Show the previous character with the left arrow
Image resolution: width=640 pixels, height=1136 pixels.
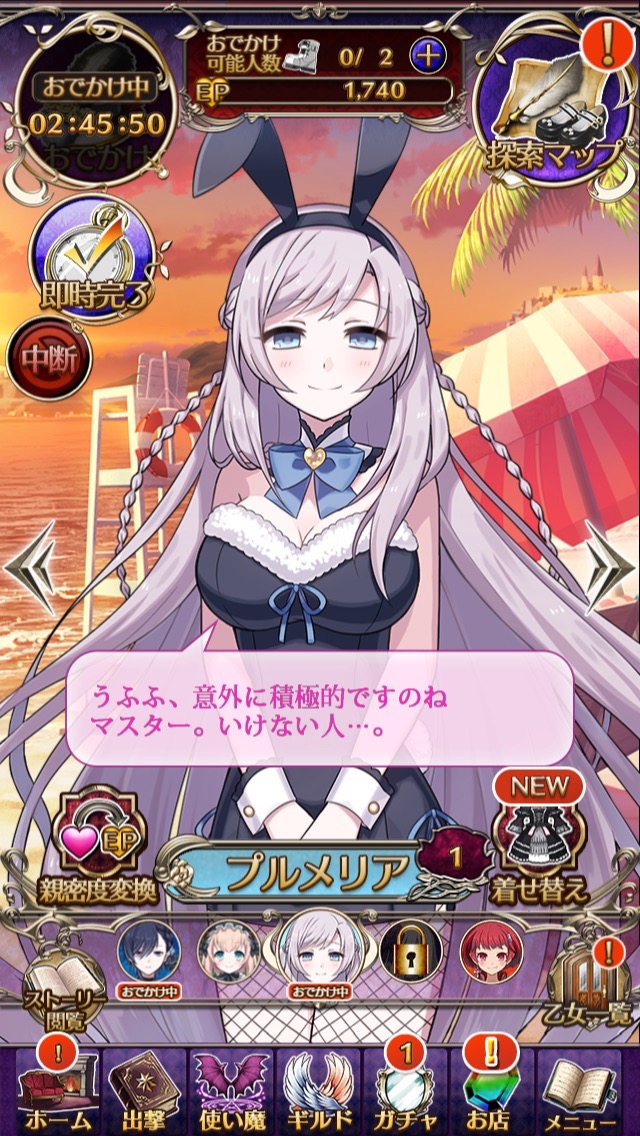click(x=30, y=571)
